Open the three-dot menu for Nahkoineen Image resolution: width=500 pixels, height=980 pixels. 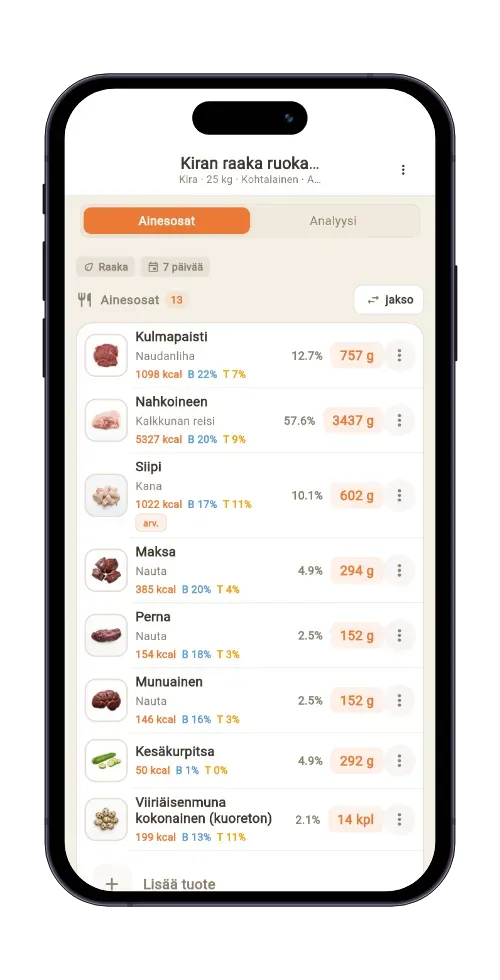[x=399, y=421]
